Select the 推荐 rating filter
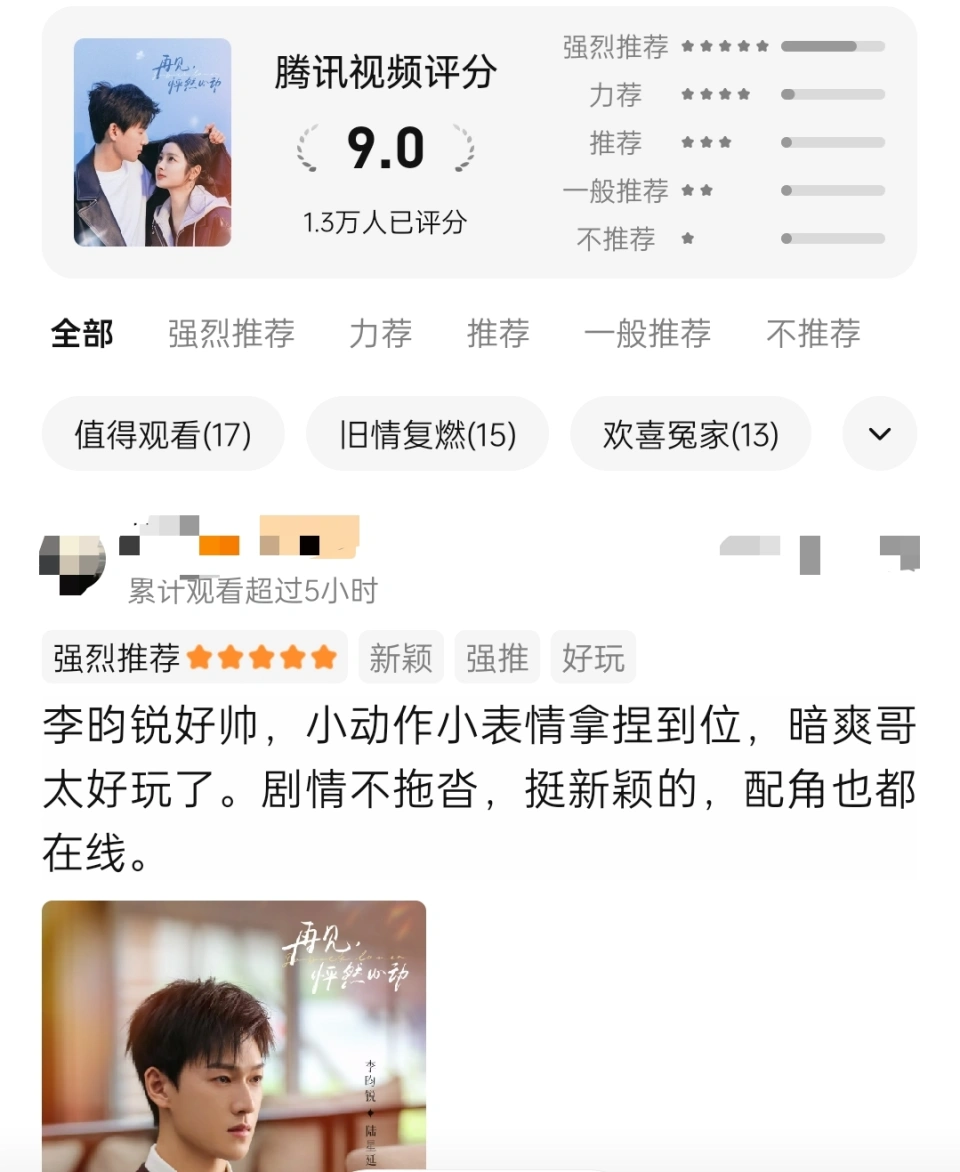Viewport: 960px width, 1172px height. pyautogui.click(x=498, y=333)
